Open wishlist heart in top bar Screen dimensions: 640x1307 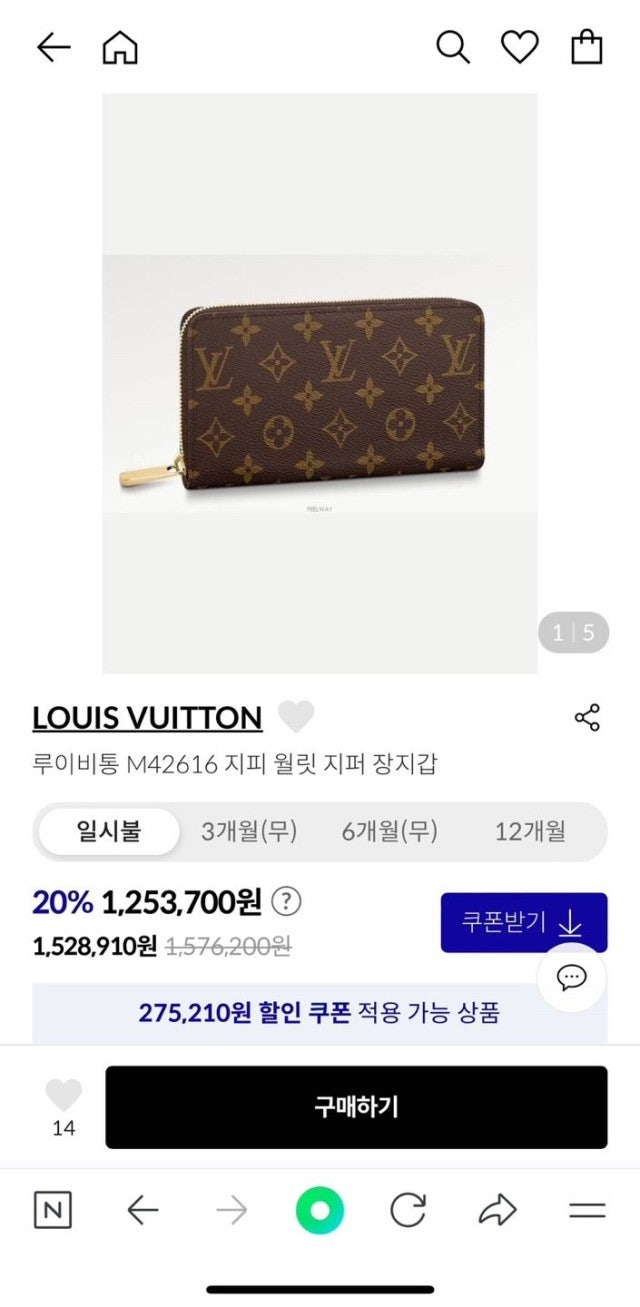pos(519,47)
